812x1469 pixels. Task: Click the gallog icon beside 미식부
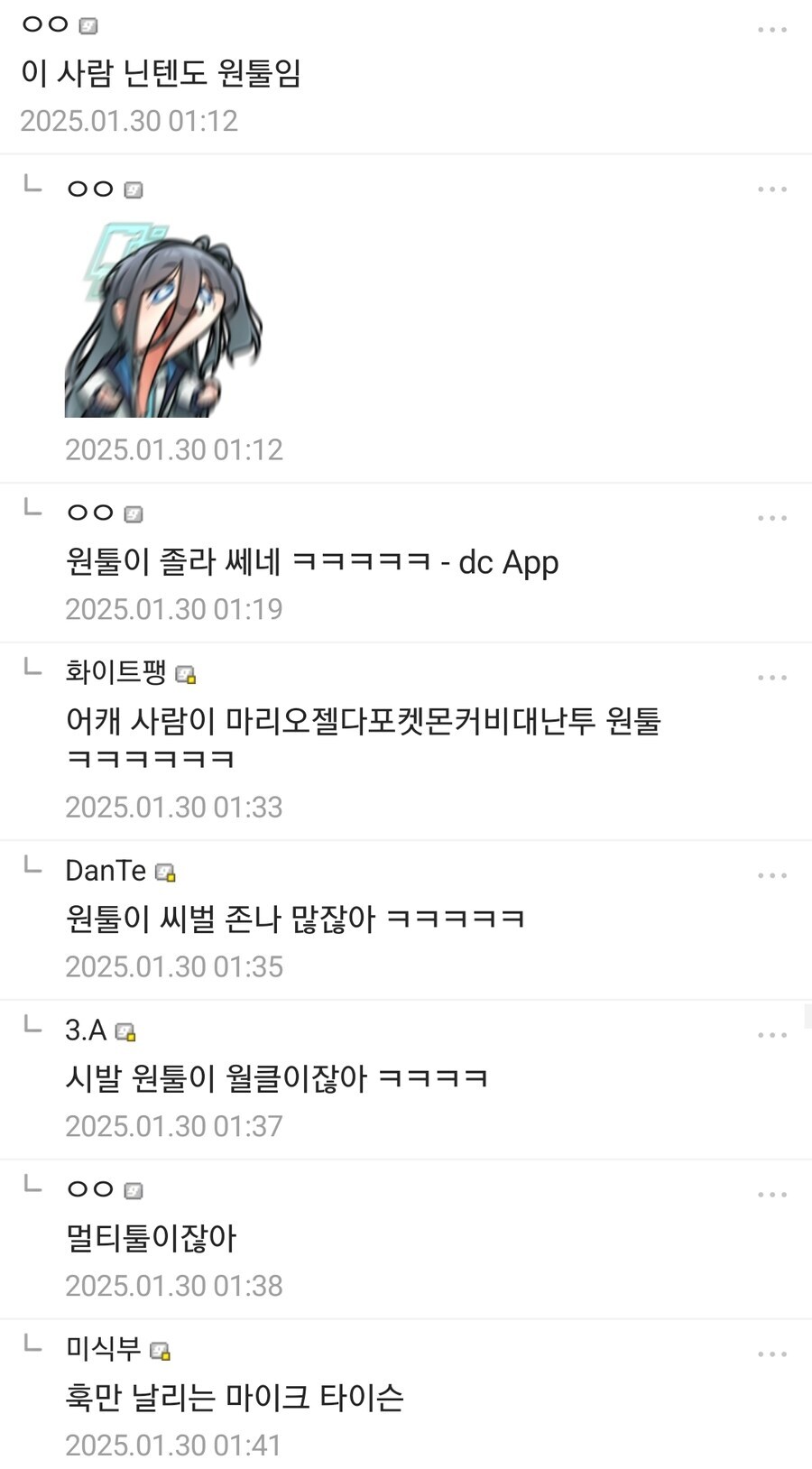(161, 1351)
